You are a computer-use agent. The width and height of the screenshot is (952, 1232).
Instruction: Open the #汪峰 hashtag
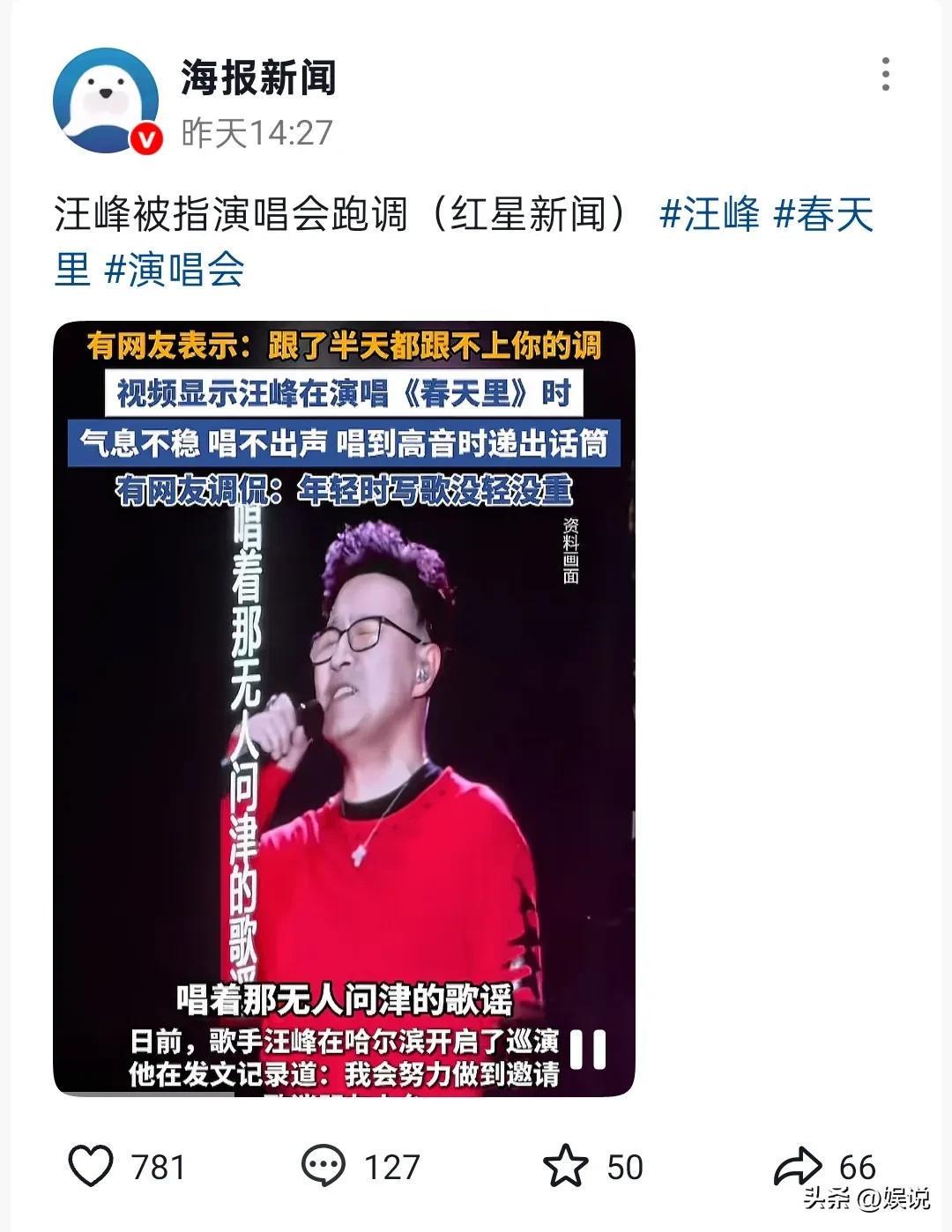point(709,214)
